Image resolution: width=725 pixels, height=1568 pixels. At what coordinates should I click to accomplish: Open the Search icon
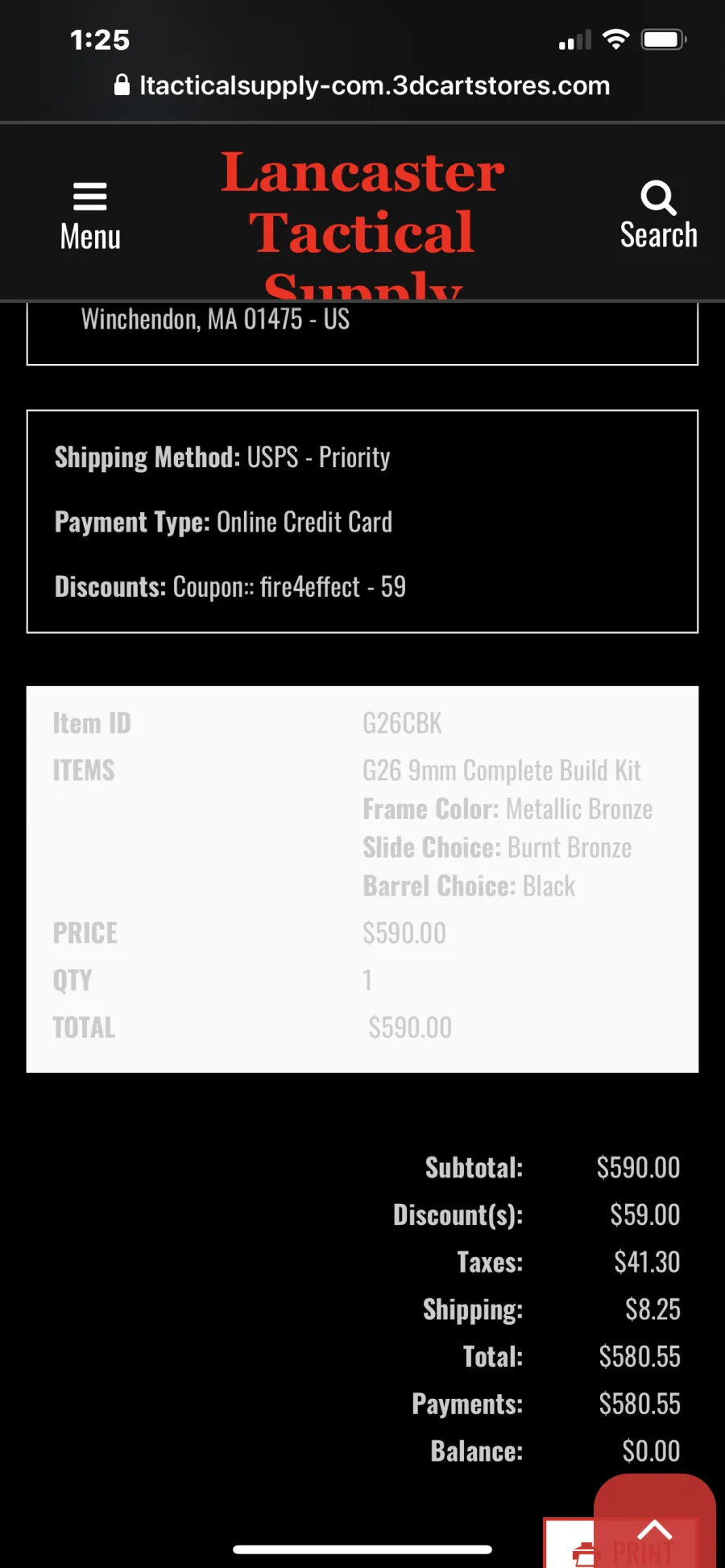click(x=658, y=215)
